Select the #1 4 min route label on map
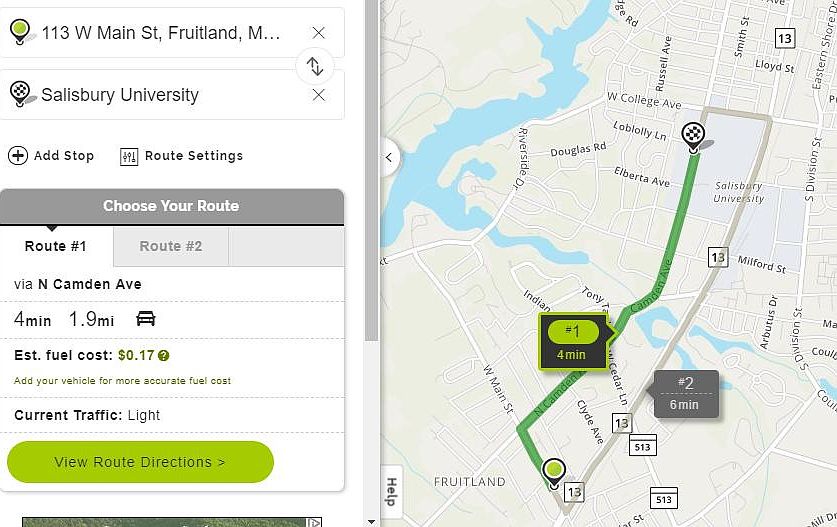Screen dimensions: 837x527 [572, 341]
